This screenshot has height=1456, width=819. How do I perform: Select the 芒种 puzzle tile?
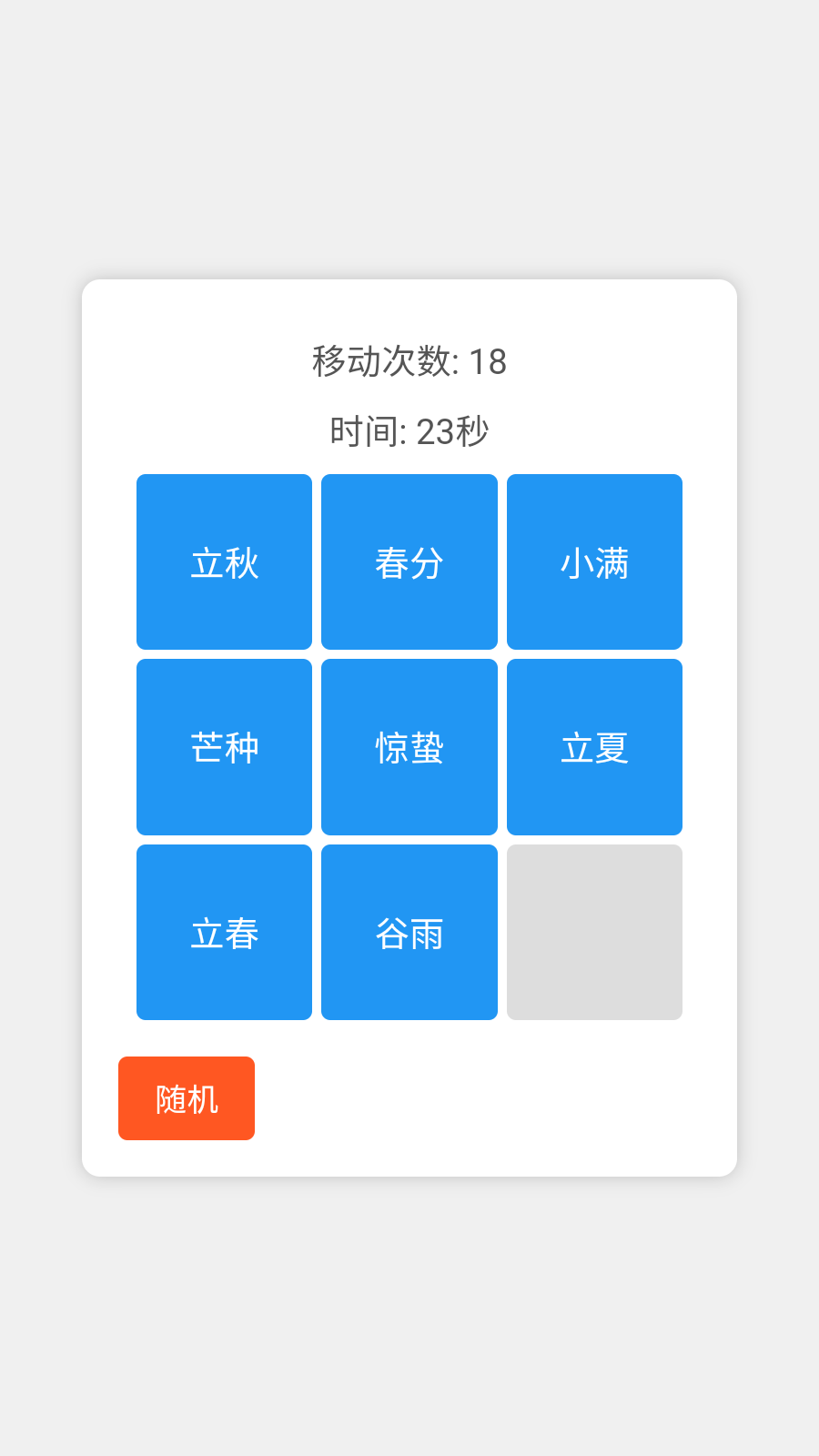[224, 747]
